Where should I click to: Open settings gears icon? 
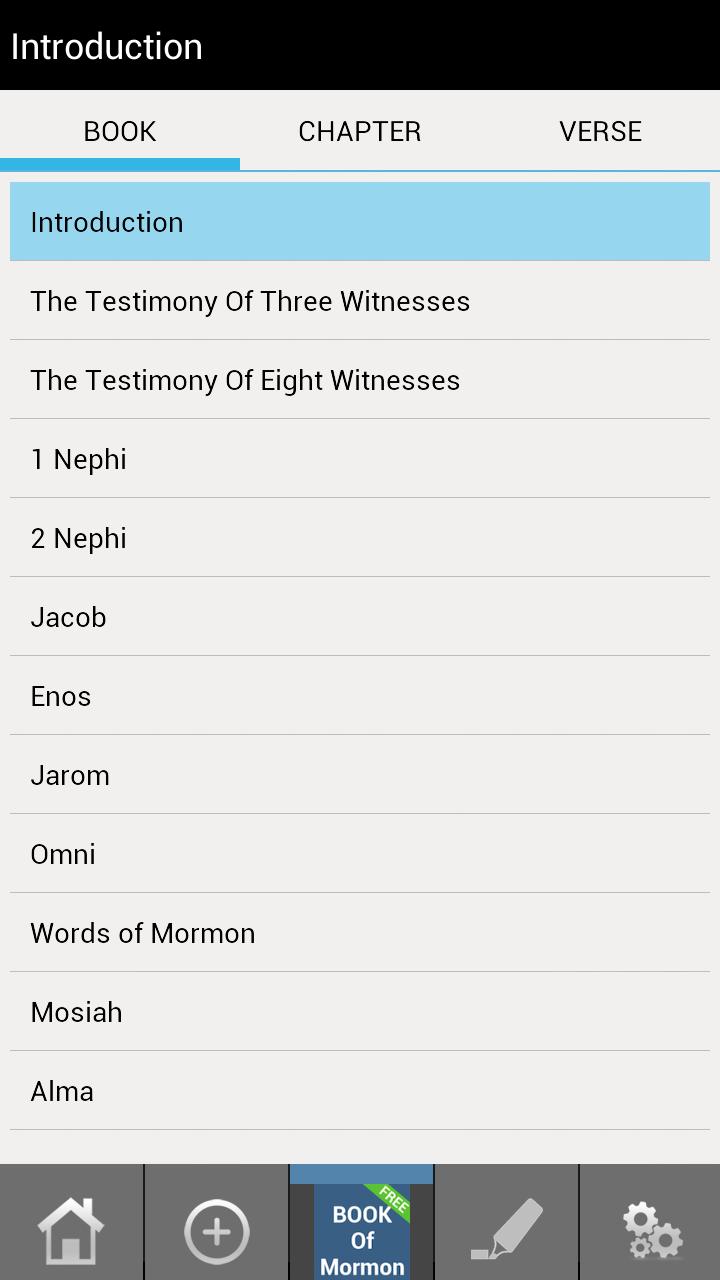[651, 1229]
